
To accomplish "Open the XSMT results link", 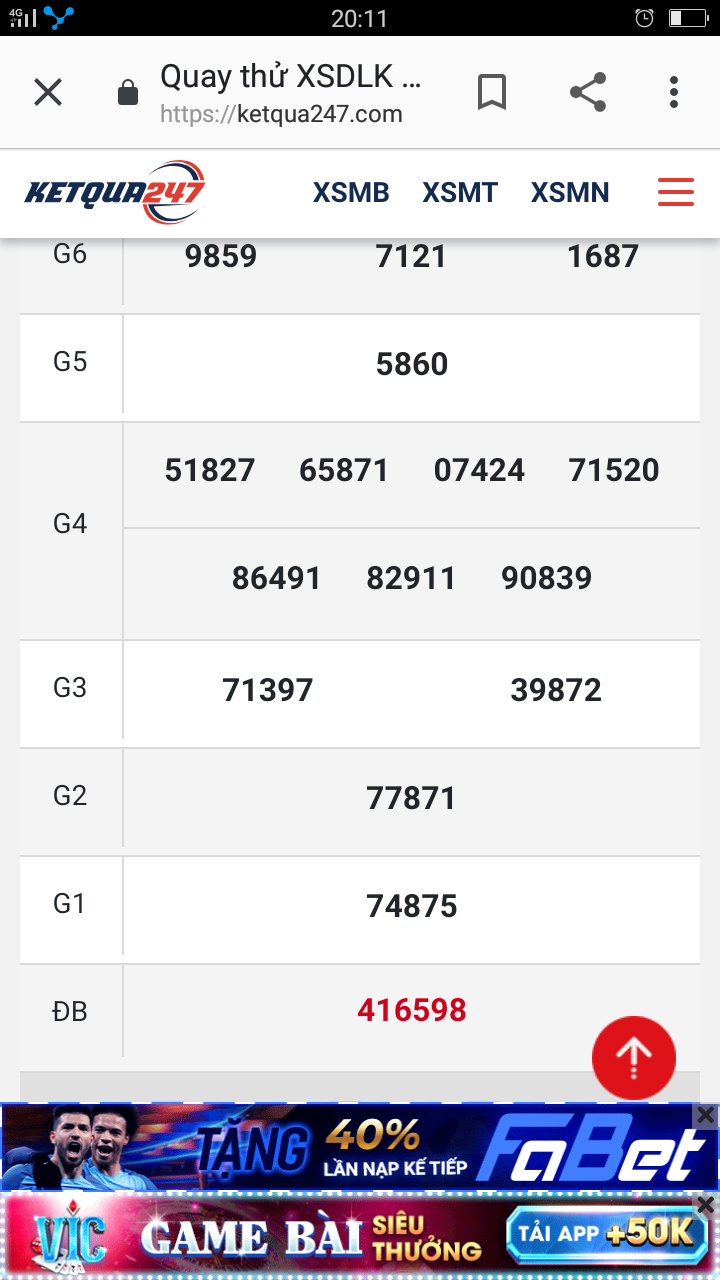I will 460,192.
